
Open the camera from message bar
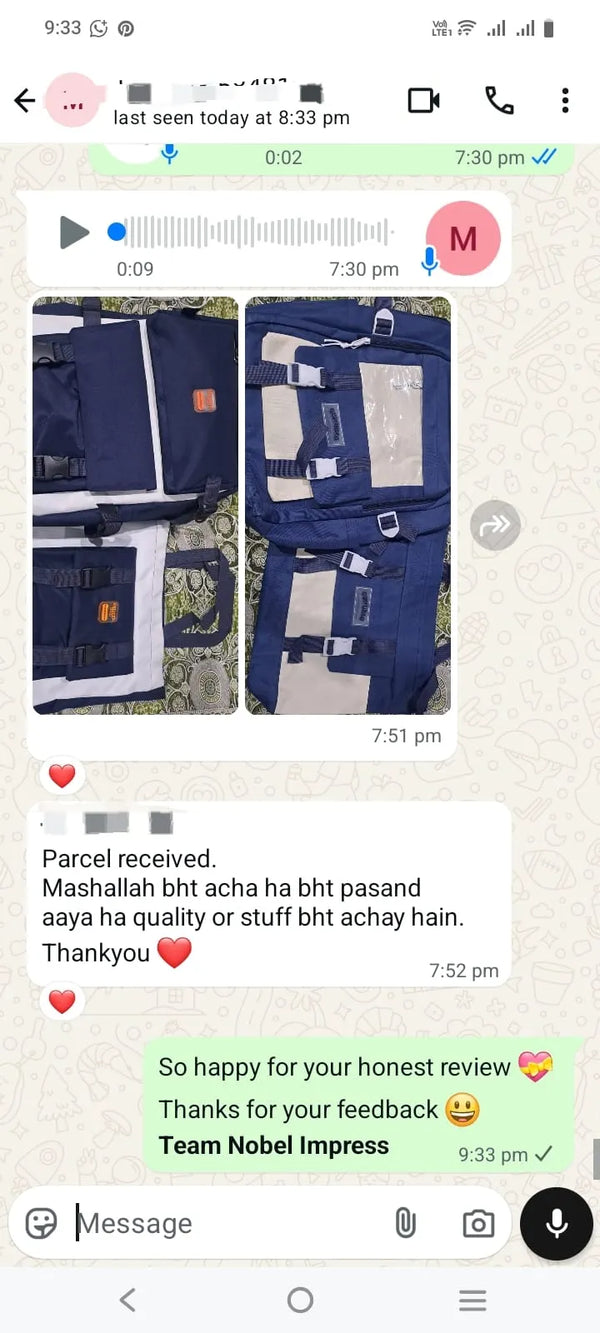478,1223
